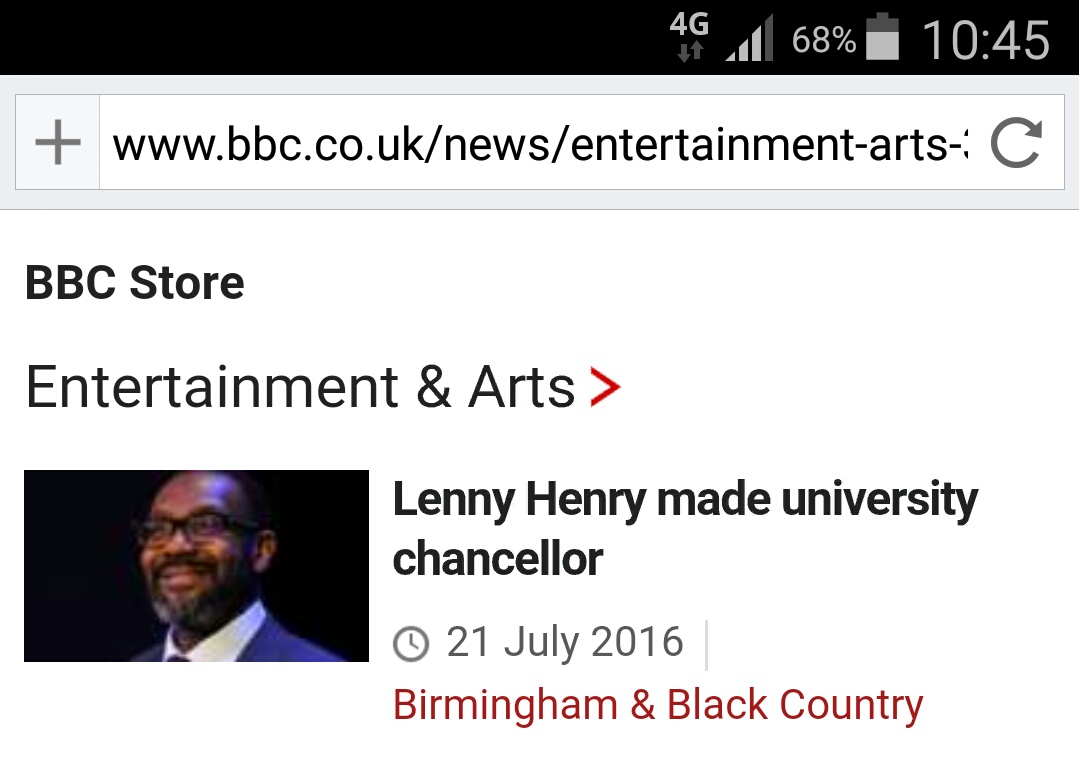Open the article's photo thumbnail

[x=197, y=566]
